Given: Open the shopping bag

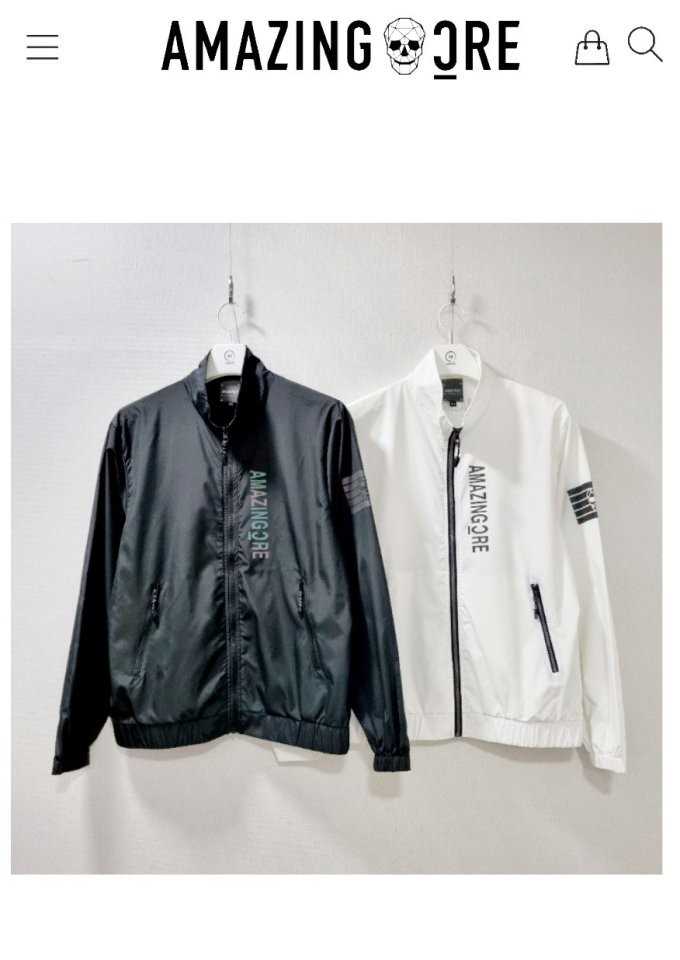Looking at the screenshot, I should click(x=592, y=47).
